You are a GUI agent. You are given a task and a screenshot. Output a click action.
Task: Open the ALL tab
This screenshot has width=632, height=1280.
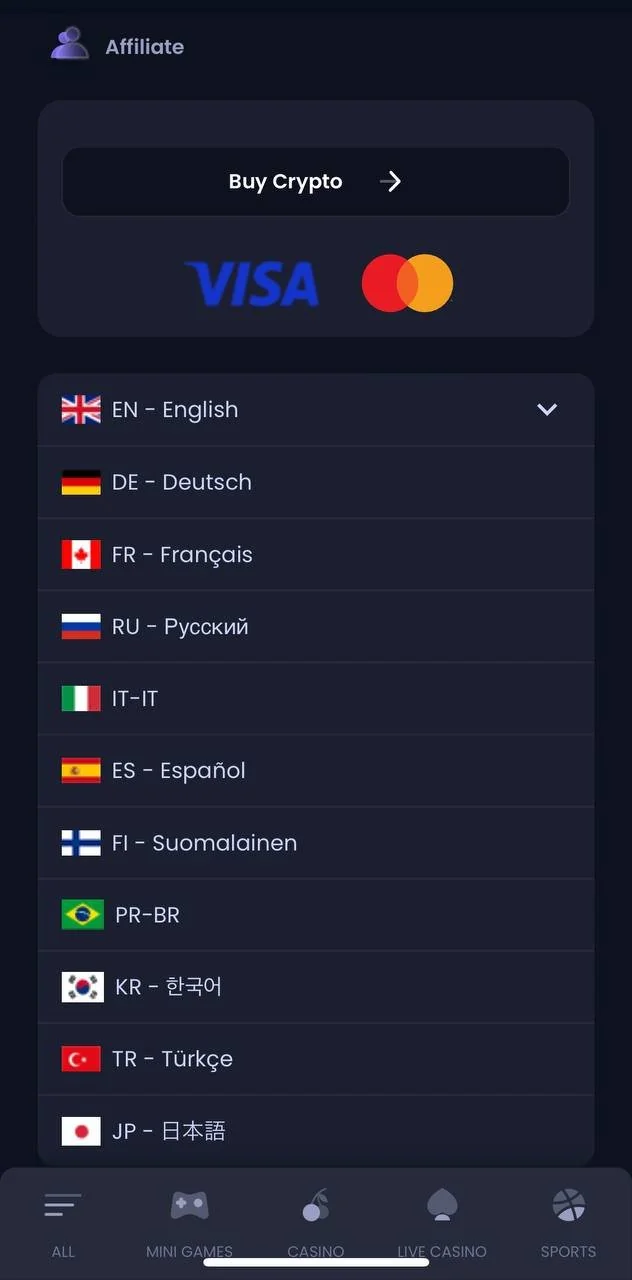click(63, 1222)
